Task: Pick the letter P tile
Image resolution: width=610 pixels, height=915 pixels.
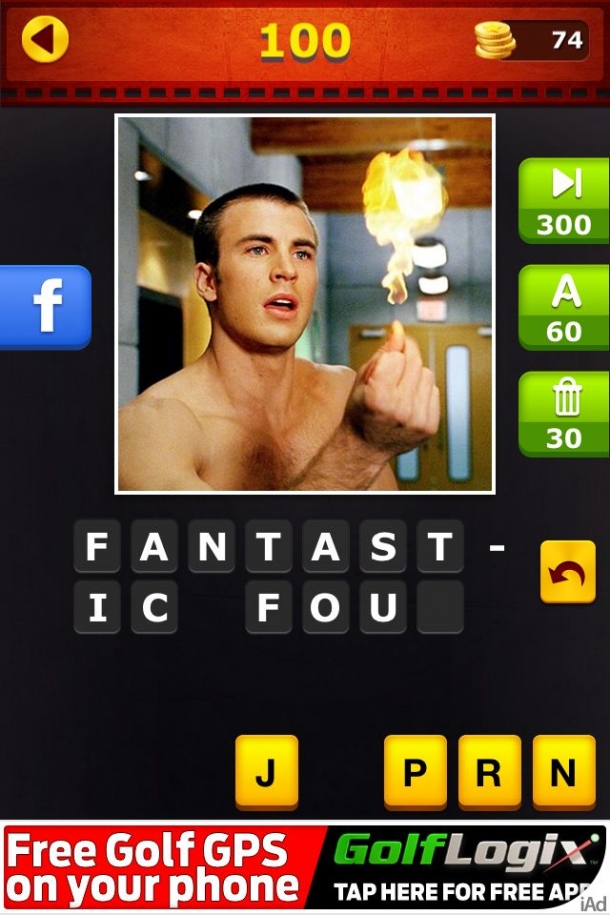Action: [x=415, y=771]
